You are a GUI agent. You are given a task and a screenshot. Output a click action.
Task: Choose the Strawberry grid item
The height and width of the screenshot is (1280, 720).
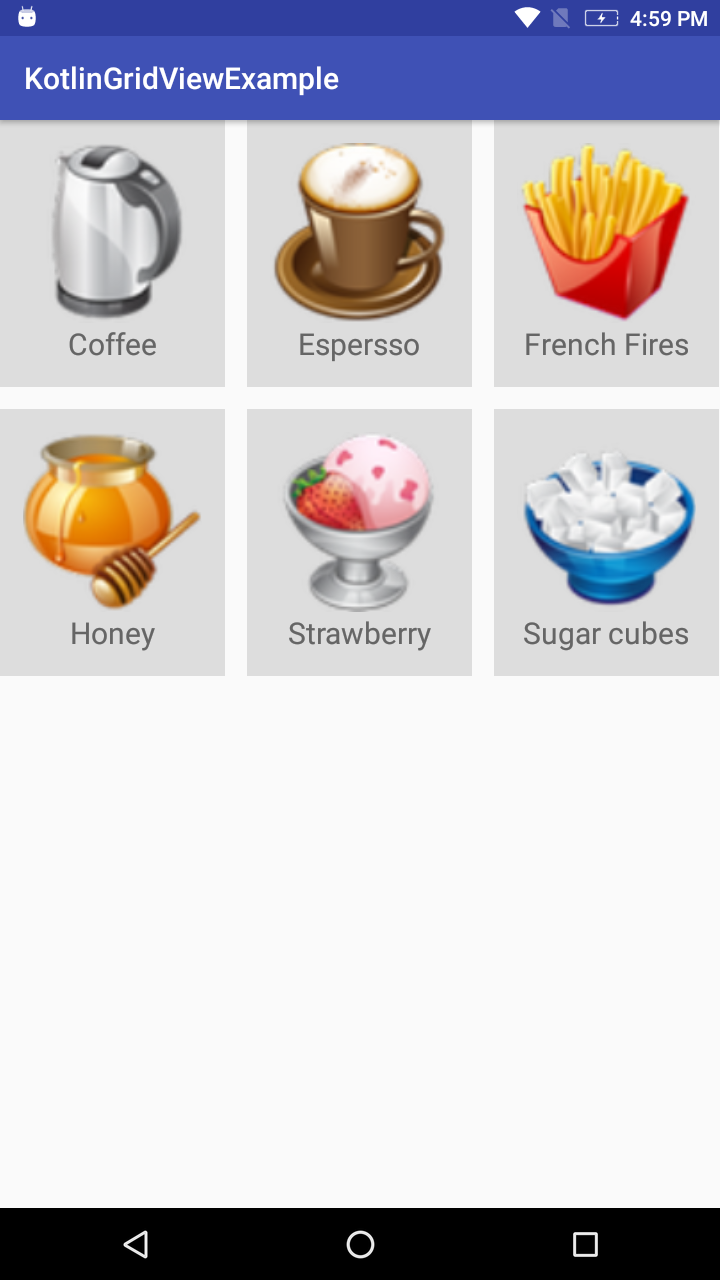[359, 542]
